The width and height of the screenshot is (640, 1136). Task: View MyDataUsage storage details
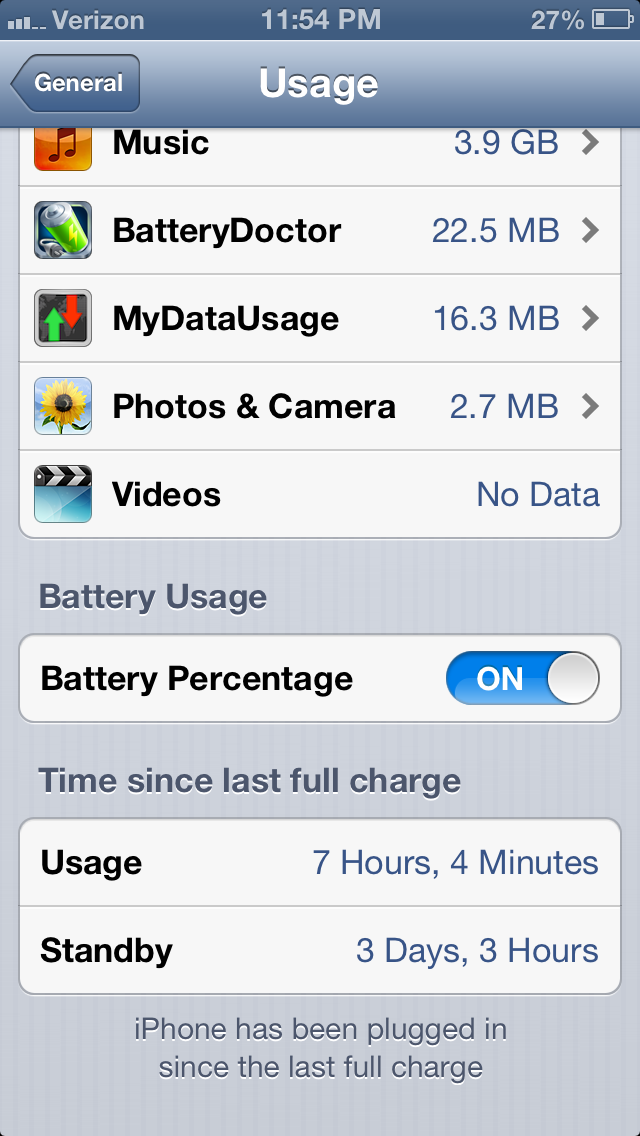click(320, 319)
